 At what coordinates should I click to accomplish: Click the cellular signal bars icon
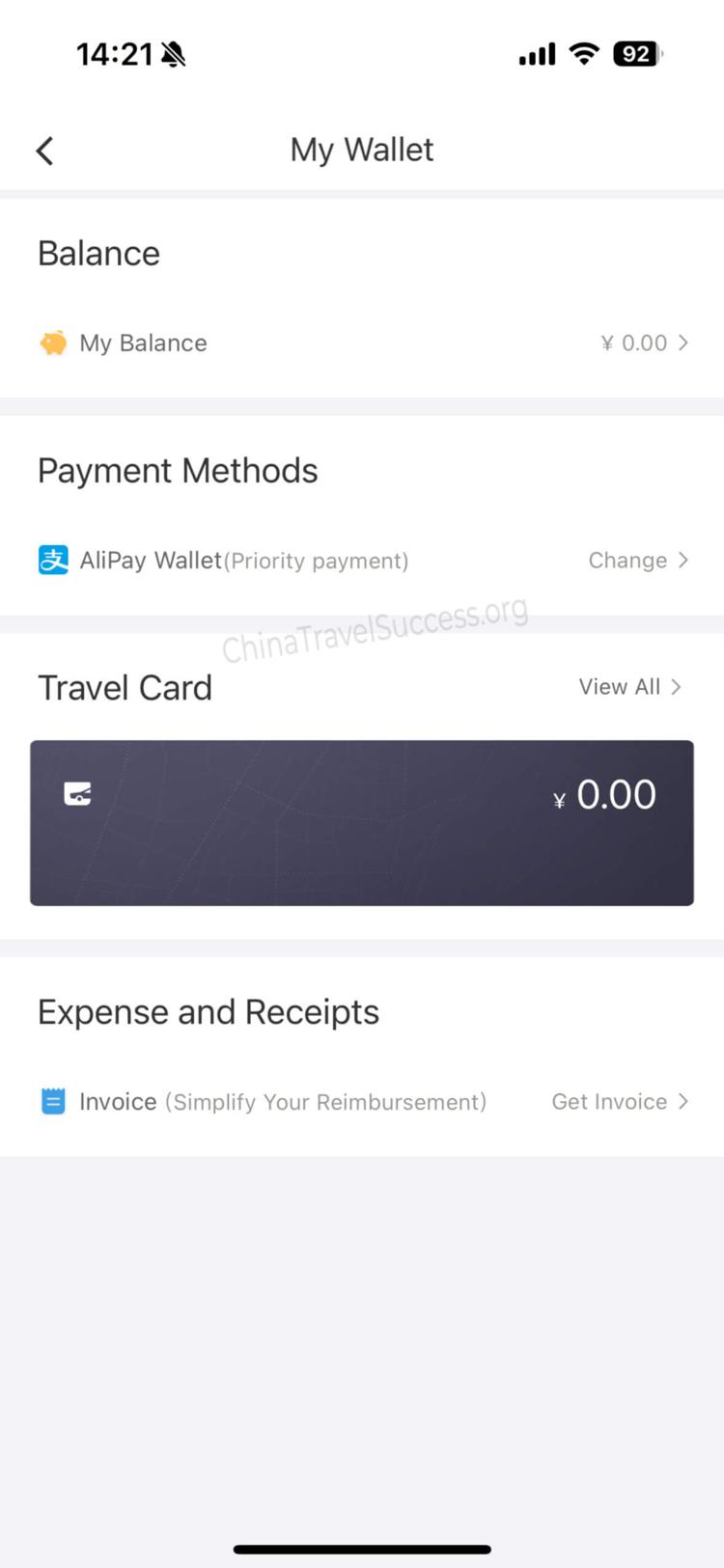[x=536, y=53]
